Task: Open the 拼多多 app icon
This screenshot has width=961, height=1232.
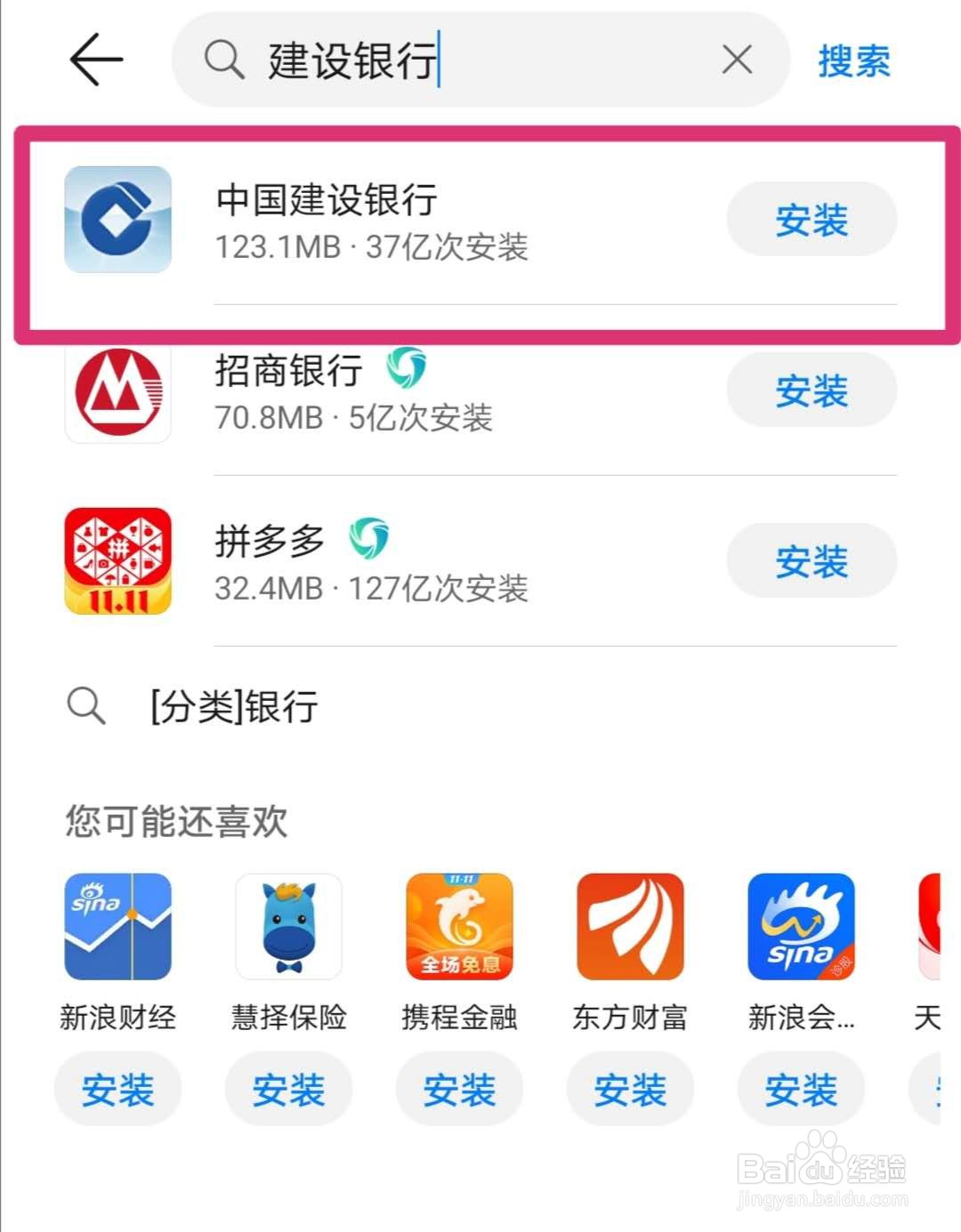Action: [117, 560]
